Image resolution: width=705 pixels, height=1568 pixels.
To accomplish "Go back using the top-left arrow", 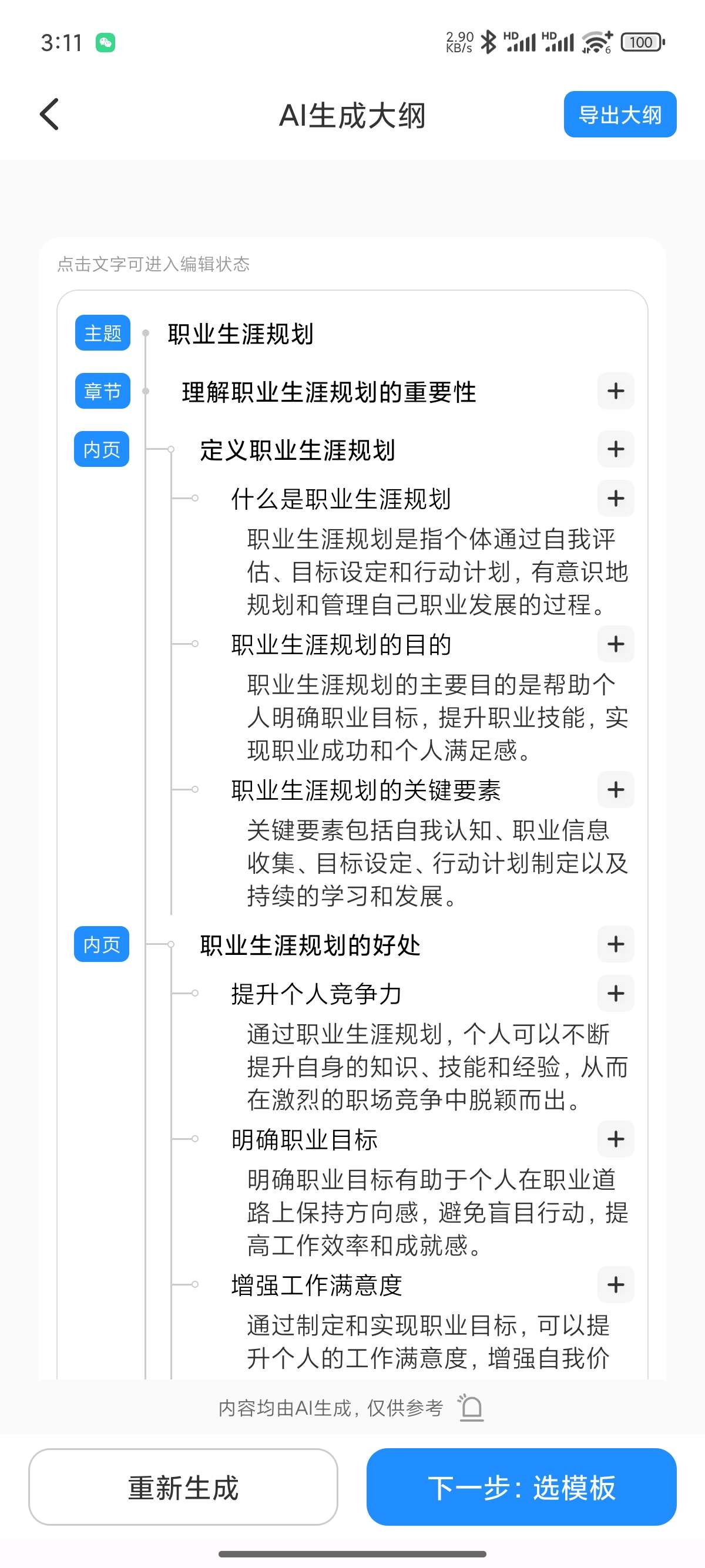I will click(49, 114).
